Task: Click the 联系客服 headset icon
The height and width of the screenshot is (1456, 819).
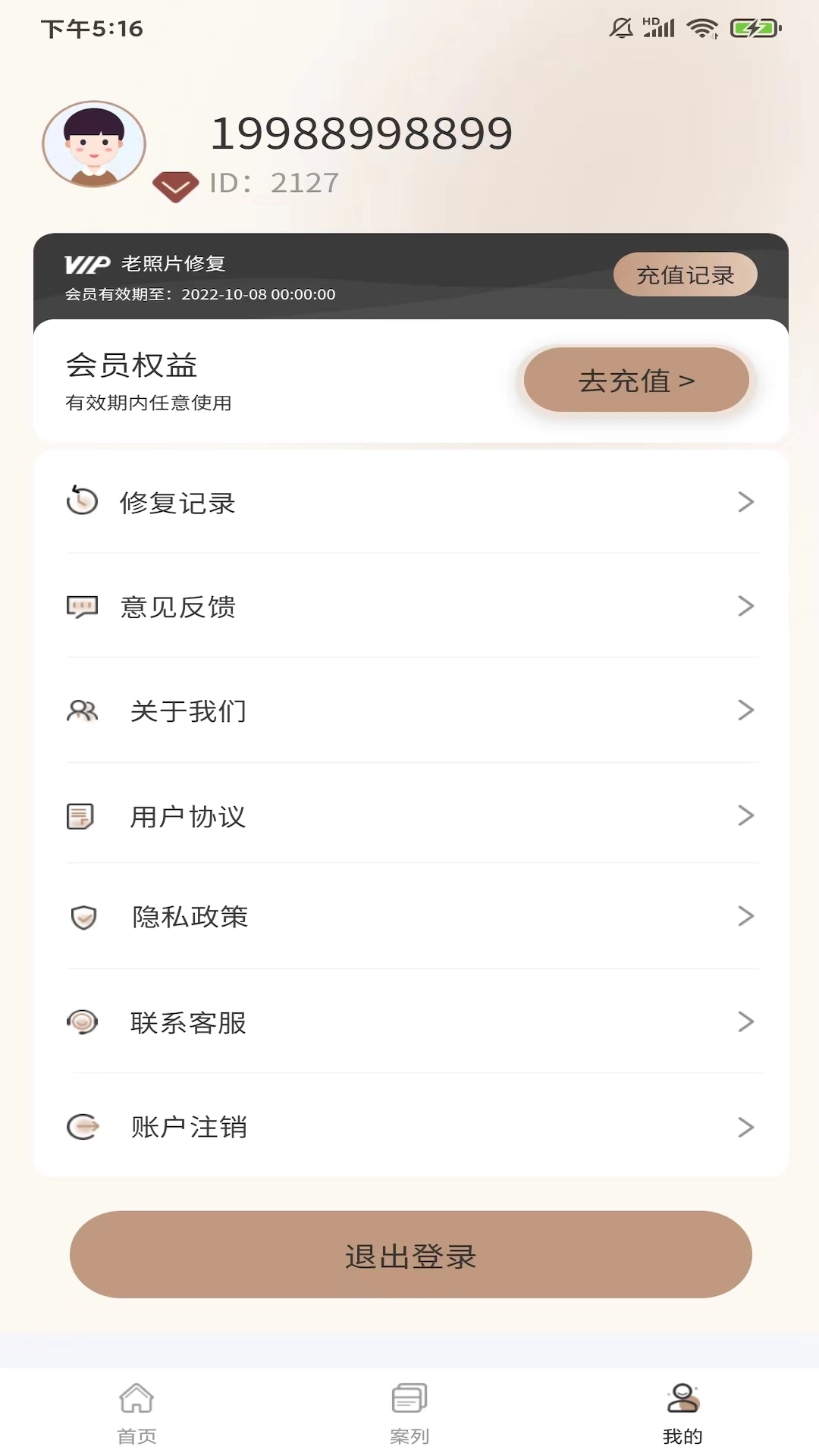Action: point(83,1023)
